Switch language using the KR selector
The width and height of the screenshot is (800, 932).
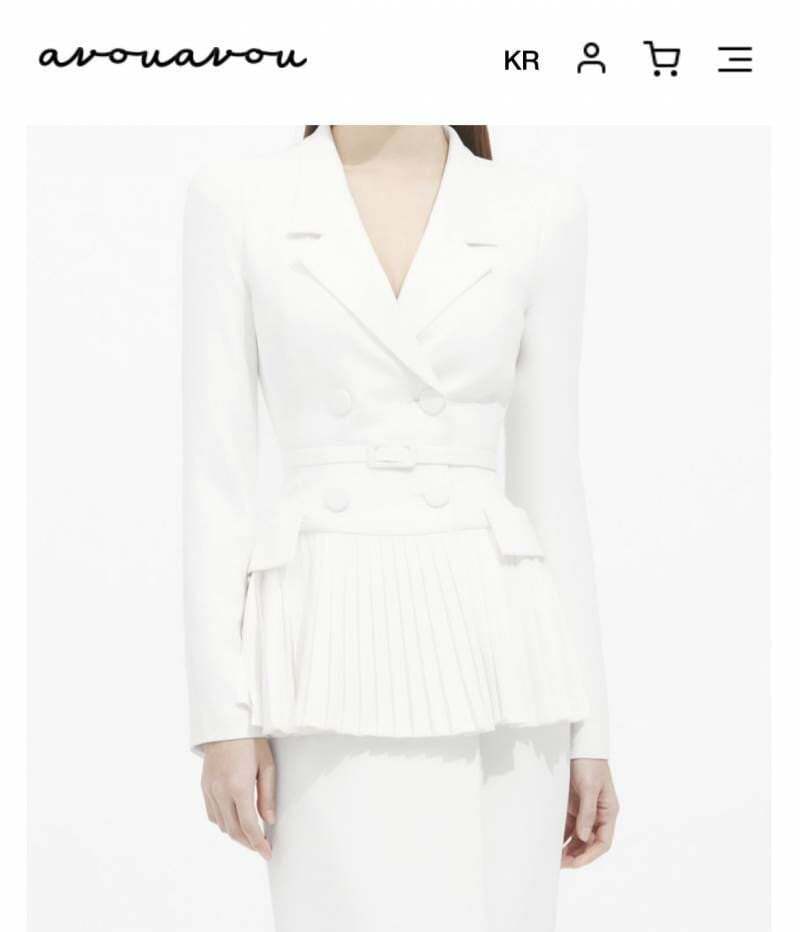pos(521,61)
